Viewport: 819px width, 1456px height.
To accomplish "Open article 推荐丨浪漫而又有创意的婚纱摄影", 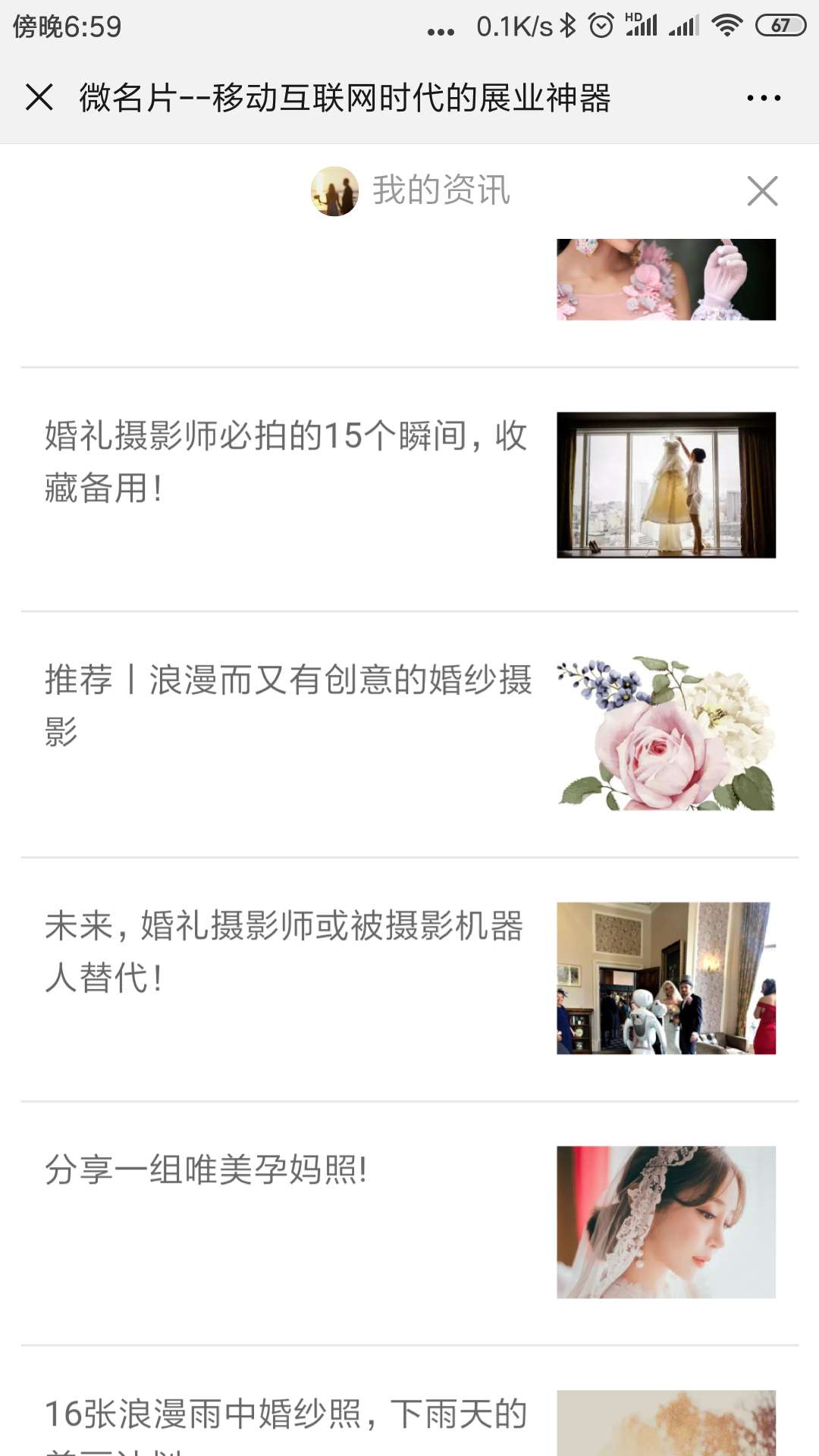I will tap(288, 705).
